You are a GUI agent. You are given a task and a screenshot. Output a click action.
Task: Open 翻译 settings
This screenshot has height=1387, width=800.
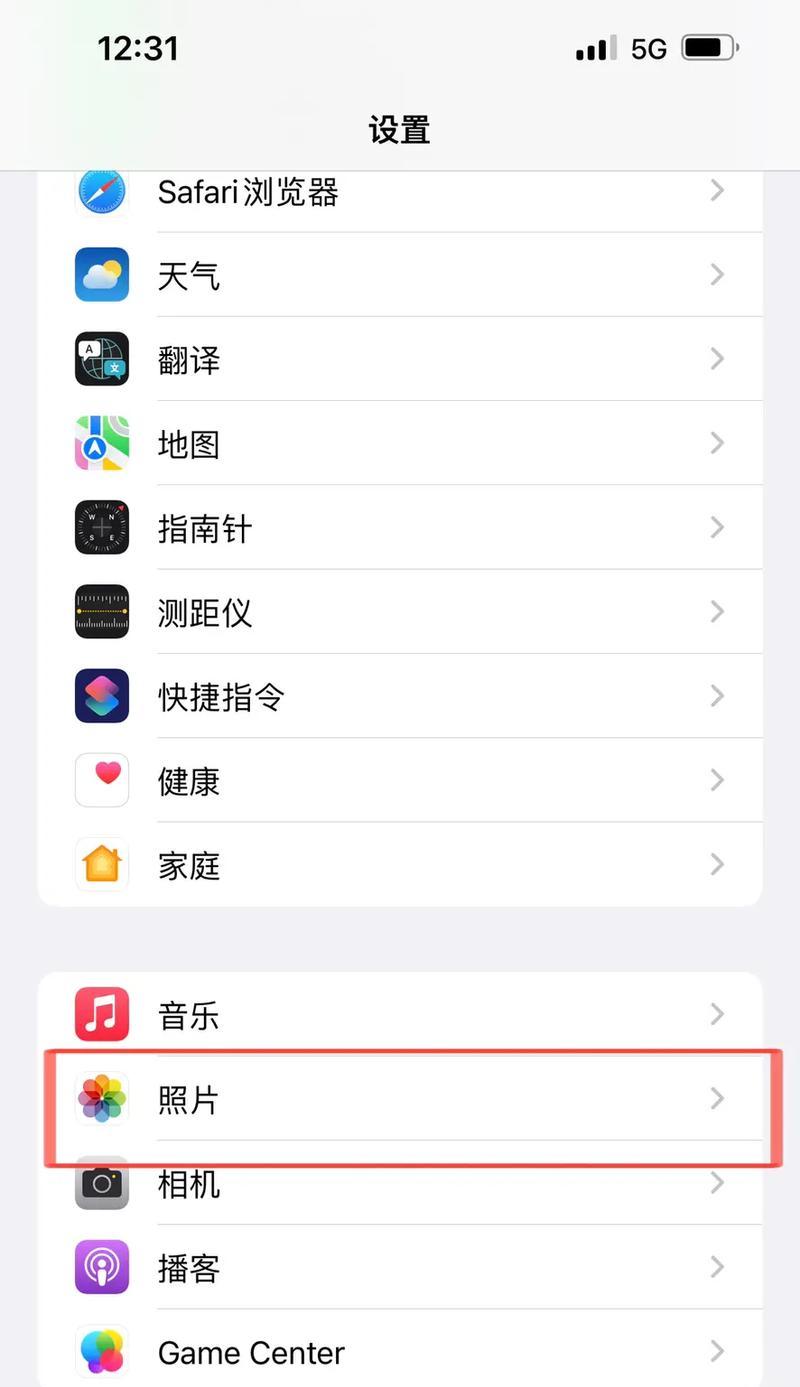[x=400, y=359]
